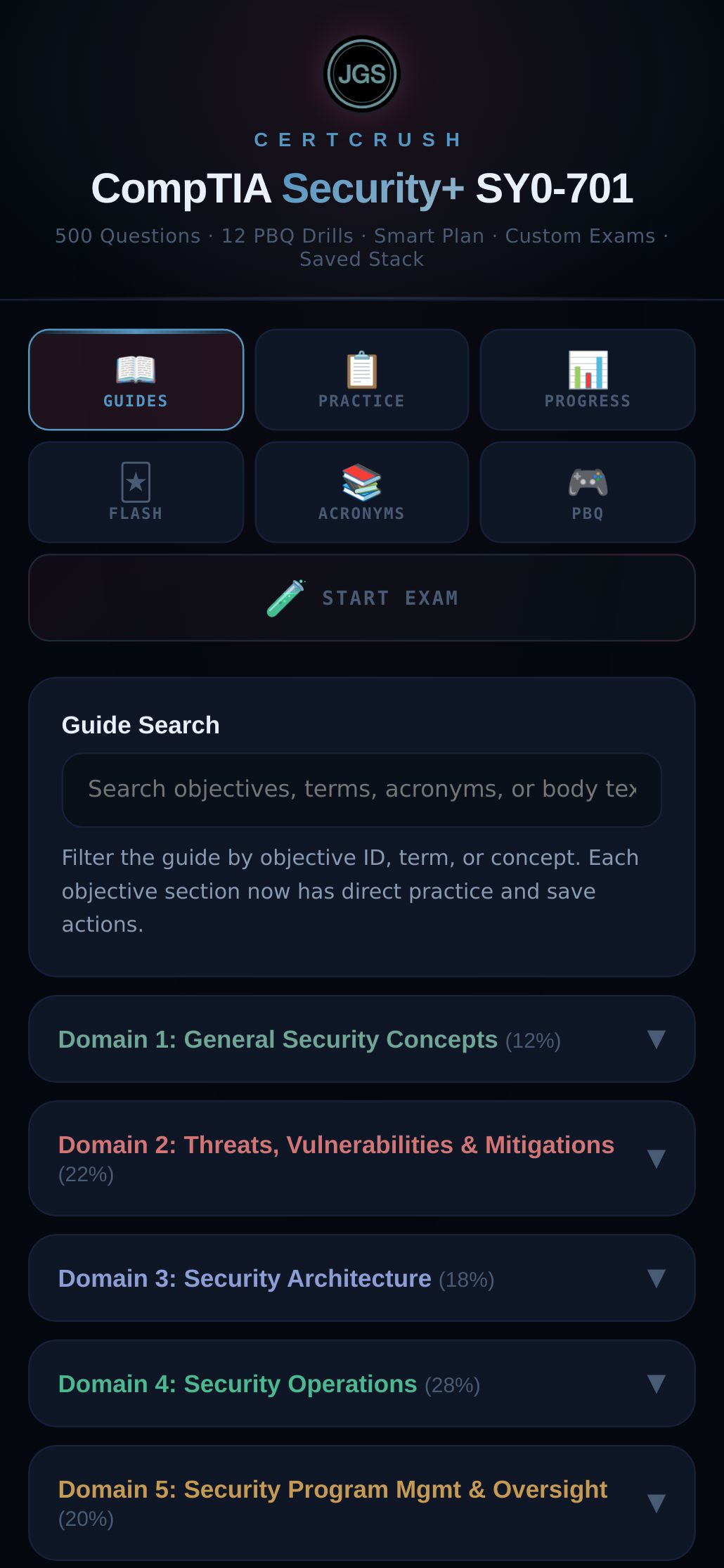Screen dimensions: 724x1568
Task: Open the Flash cards tab
Action: pyautogui.click(x=136, y=492)
